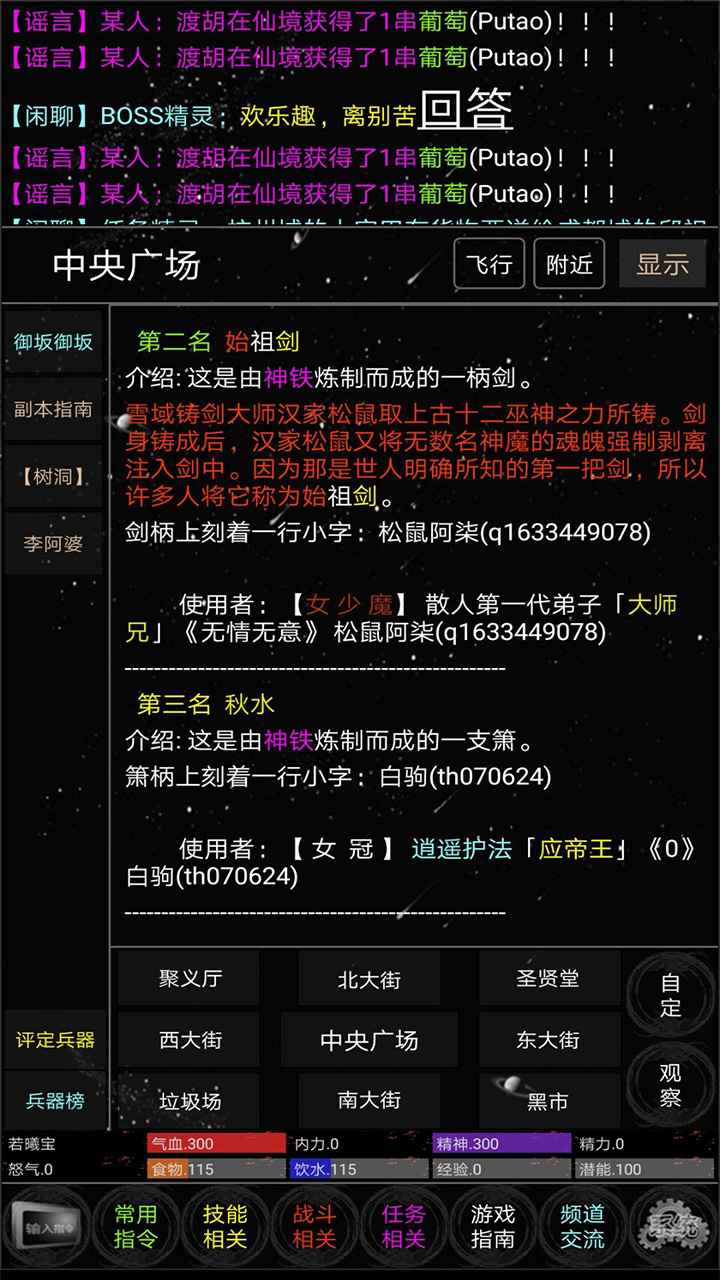Go to 圣贤堂
This screenshot has height=1280, width=720.
[548, 979]
